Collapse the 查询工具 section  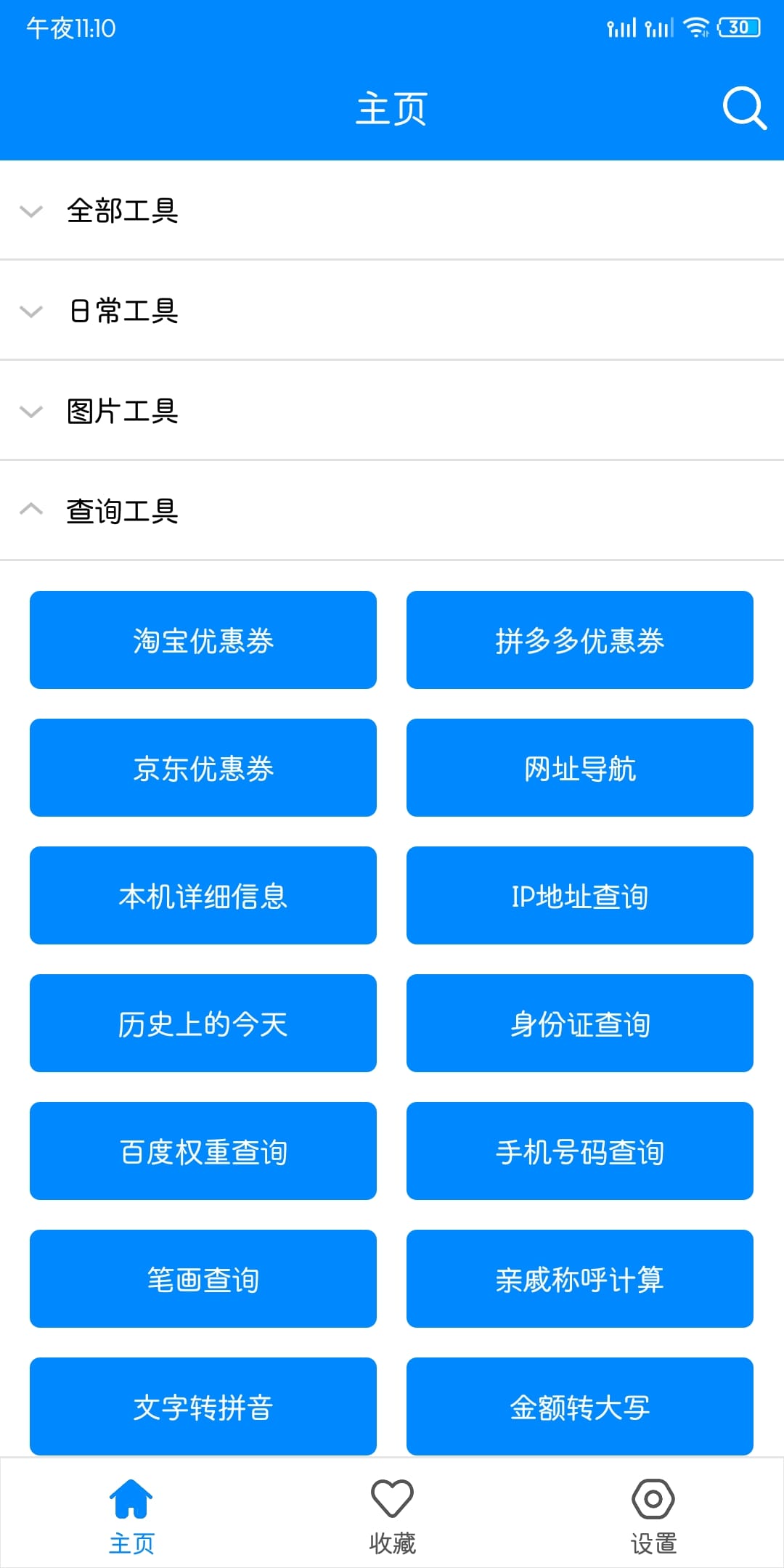[x=392, y=511]
